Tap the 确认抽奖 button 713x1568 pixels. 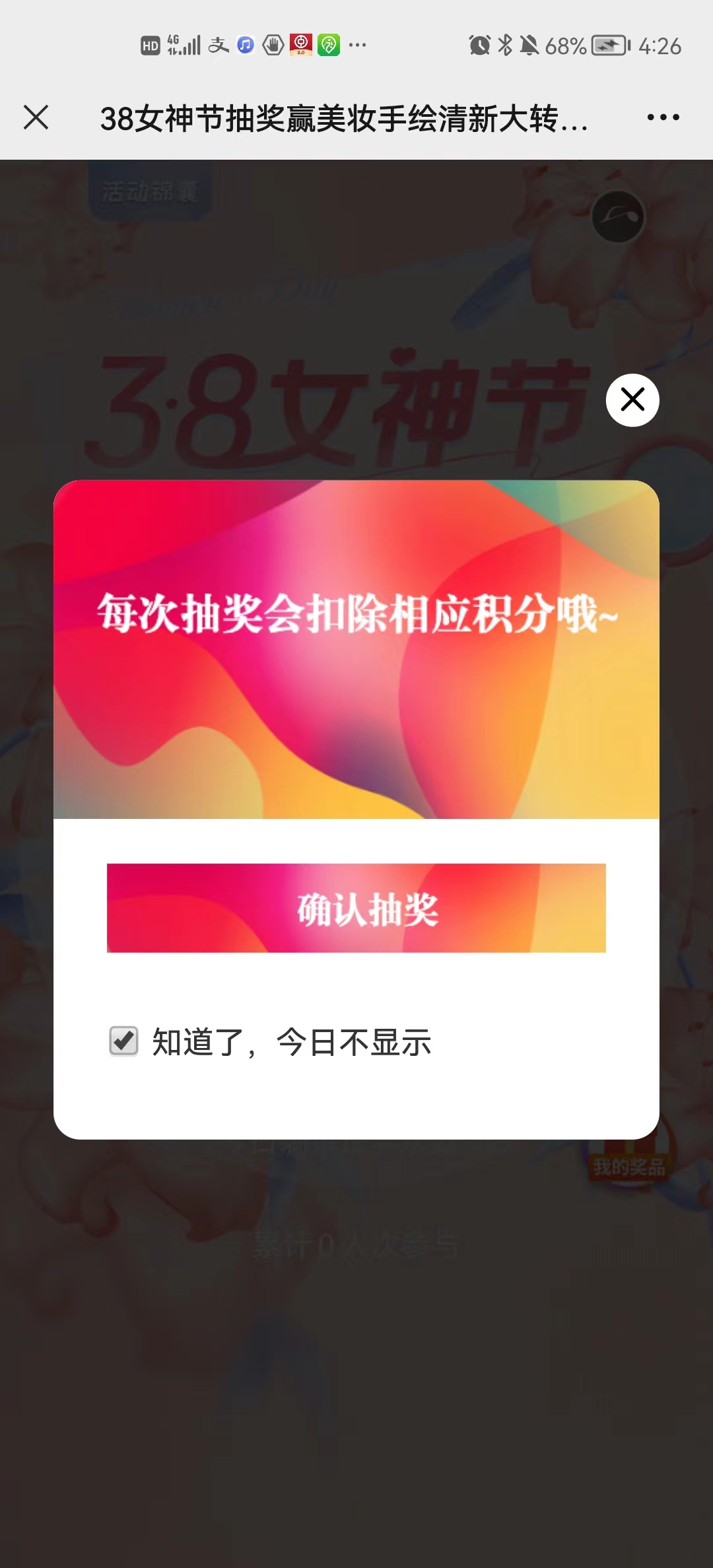click(356, 908)
